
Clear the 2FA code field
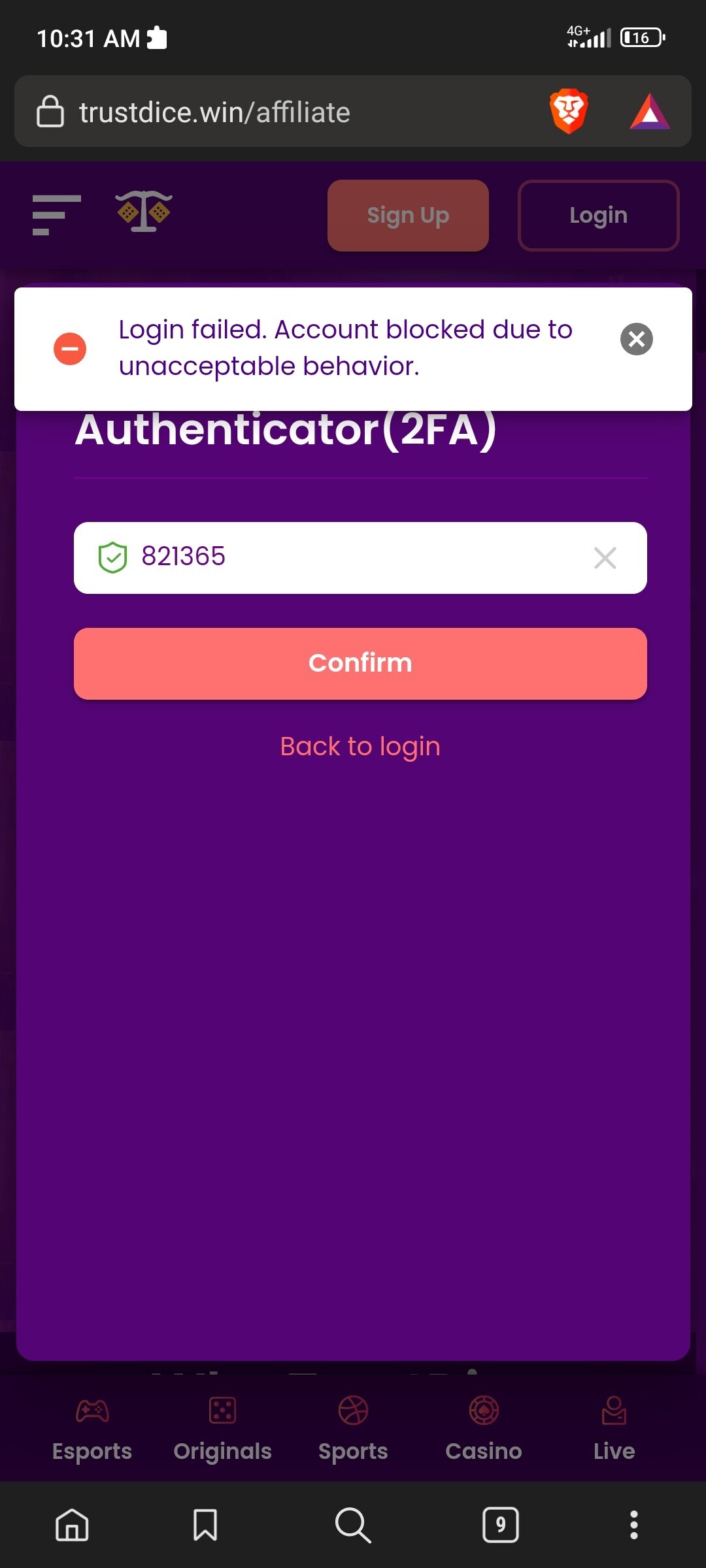(605, 558)
